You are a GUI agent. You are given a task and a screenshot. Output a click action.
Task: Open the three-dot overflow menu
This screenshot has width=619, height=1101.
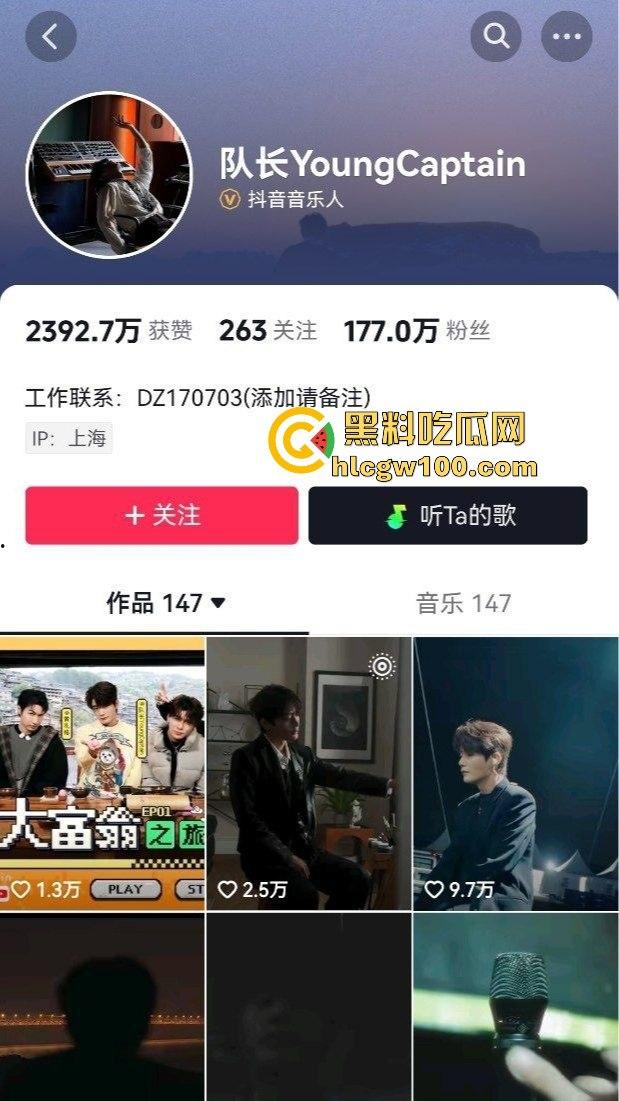(x=566, y=37)
